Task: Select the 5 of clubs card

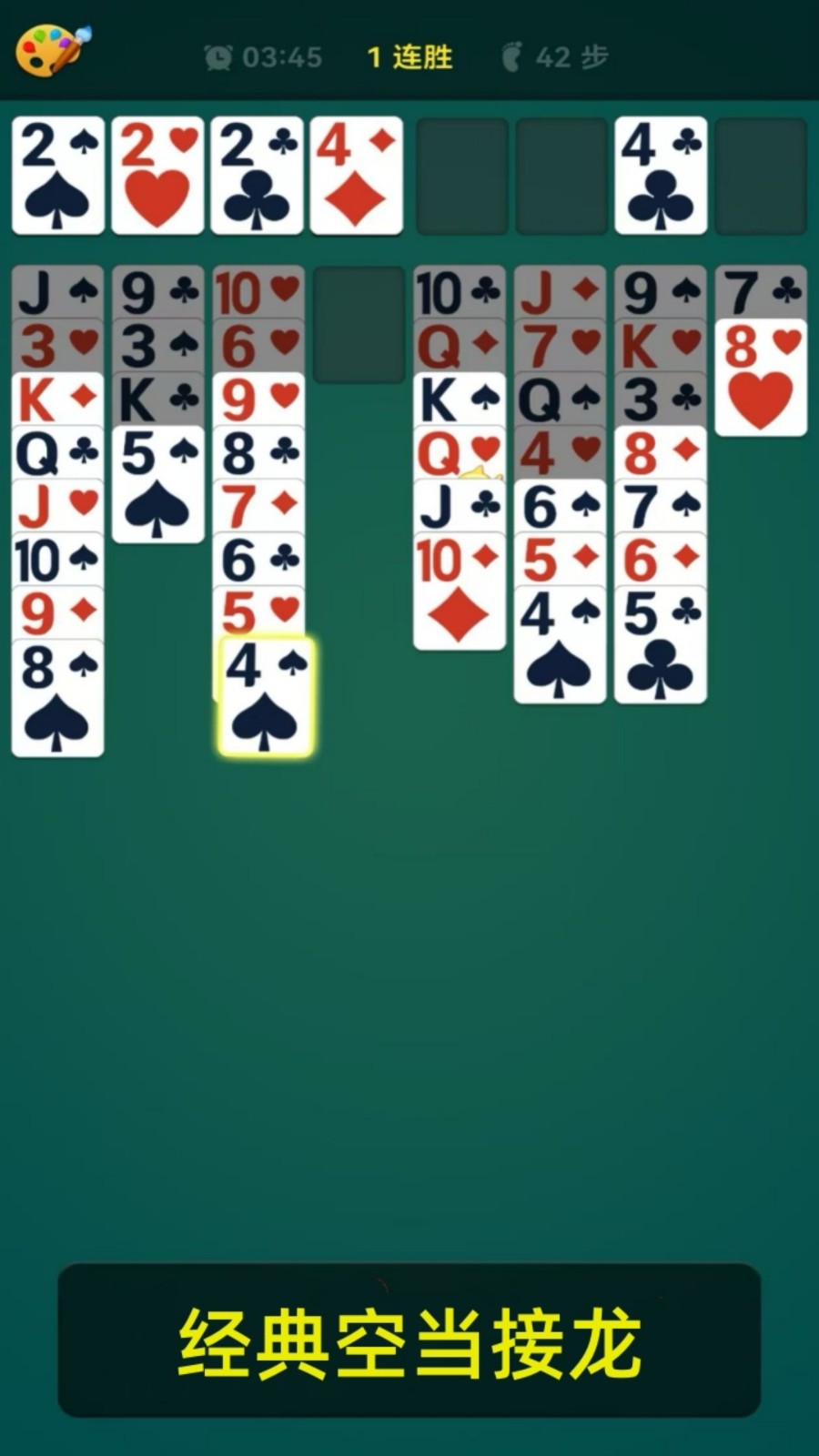Action: [x=660, y=645]
